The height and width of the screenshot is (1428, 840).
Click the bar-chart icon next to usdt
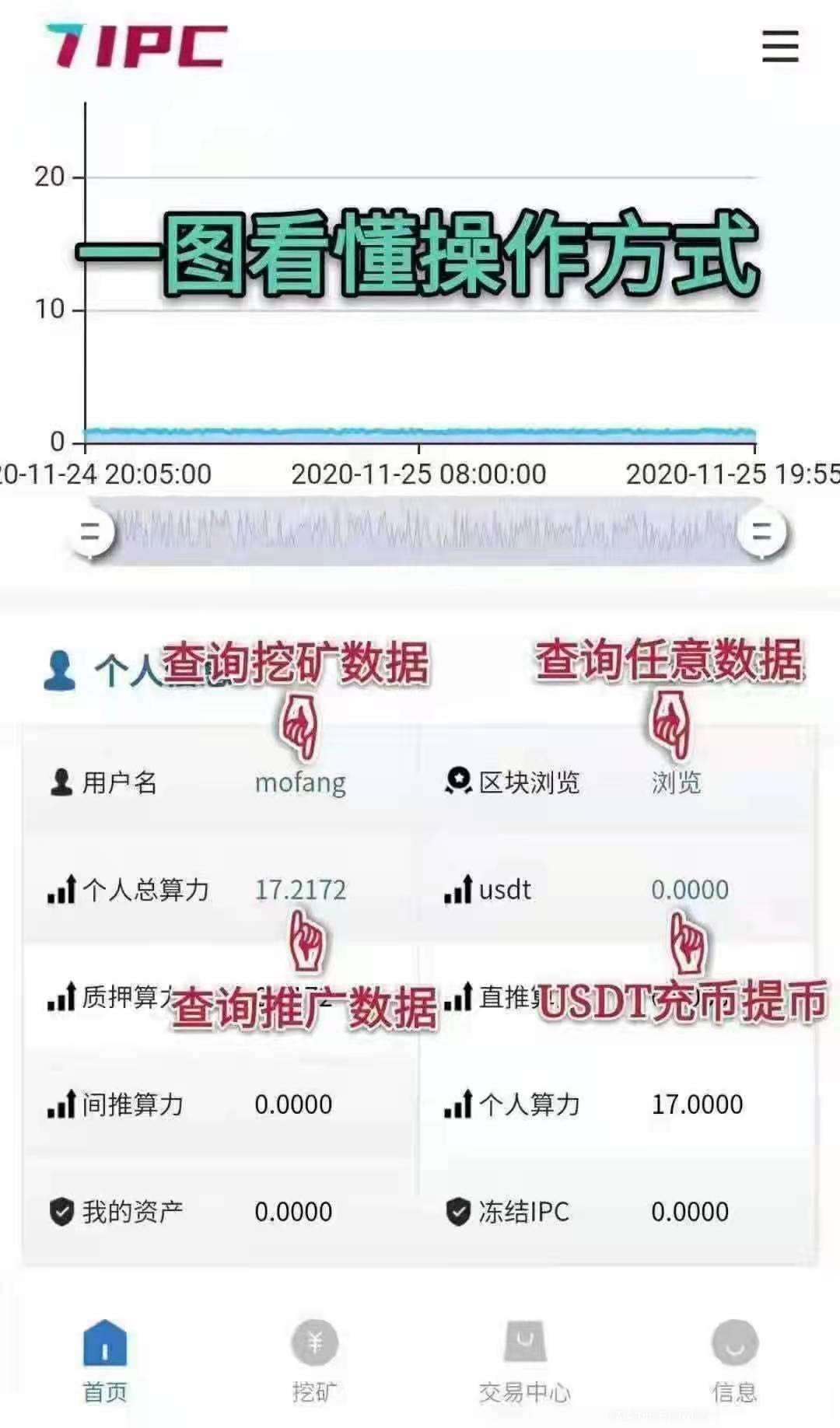[x=458, y=890]
